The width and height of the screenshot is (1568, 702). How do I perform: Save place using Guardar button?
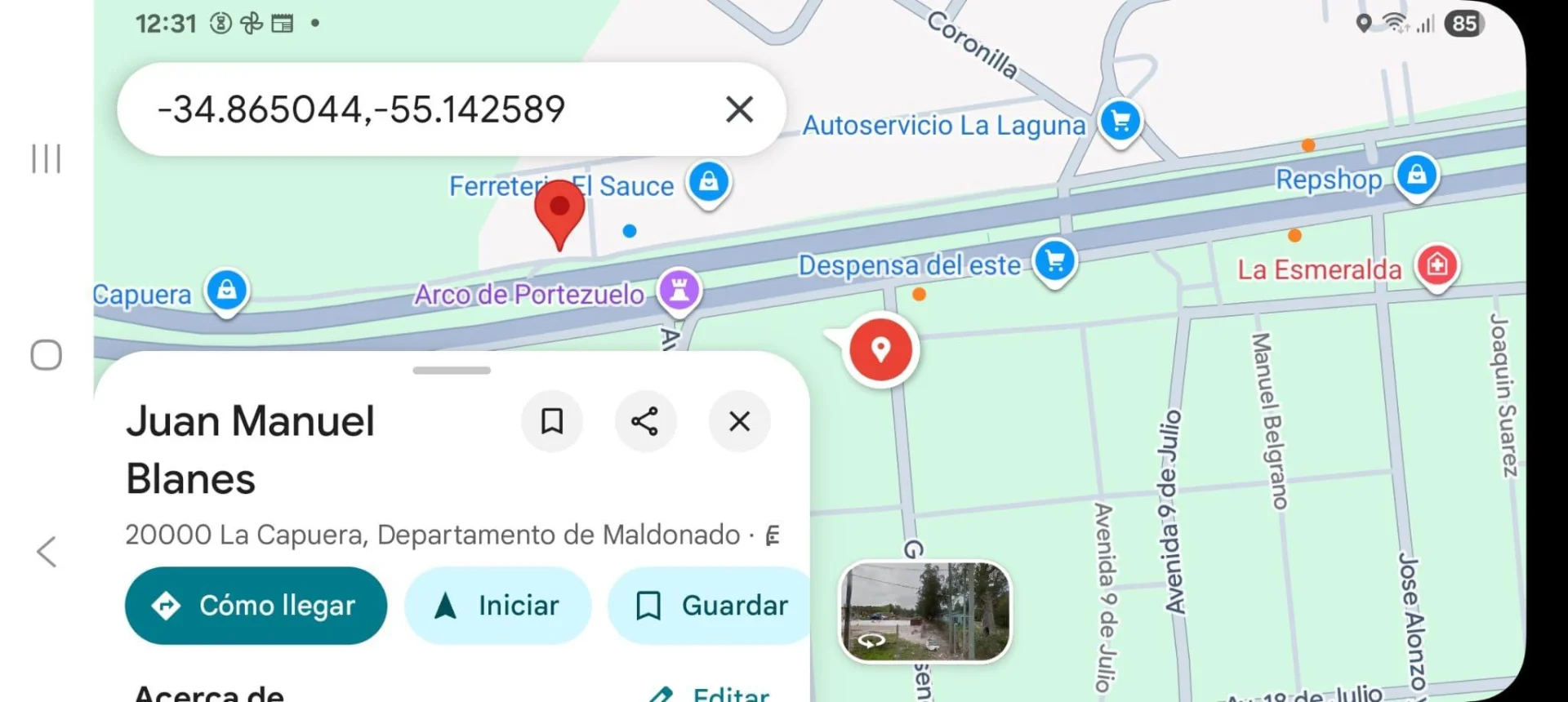(x=710, y=606)
